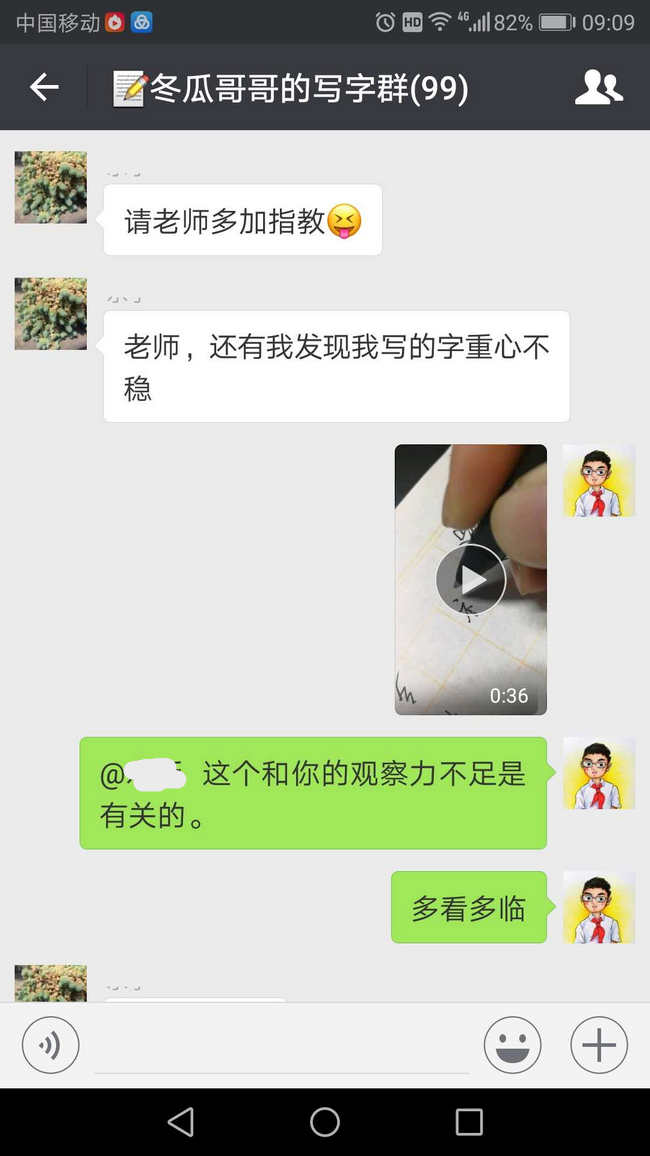Tap the system home button
Screen dimensions: 650x1156
click(325, 1122)
